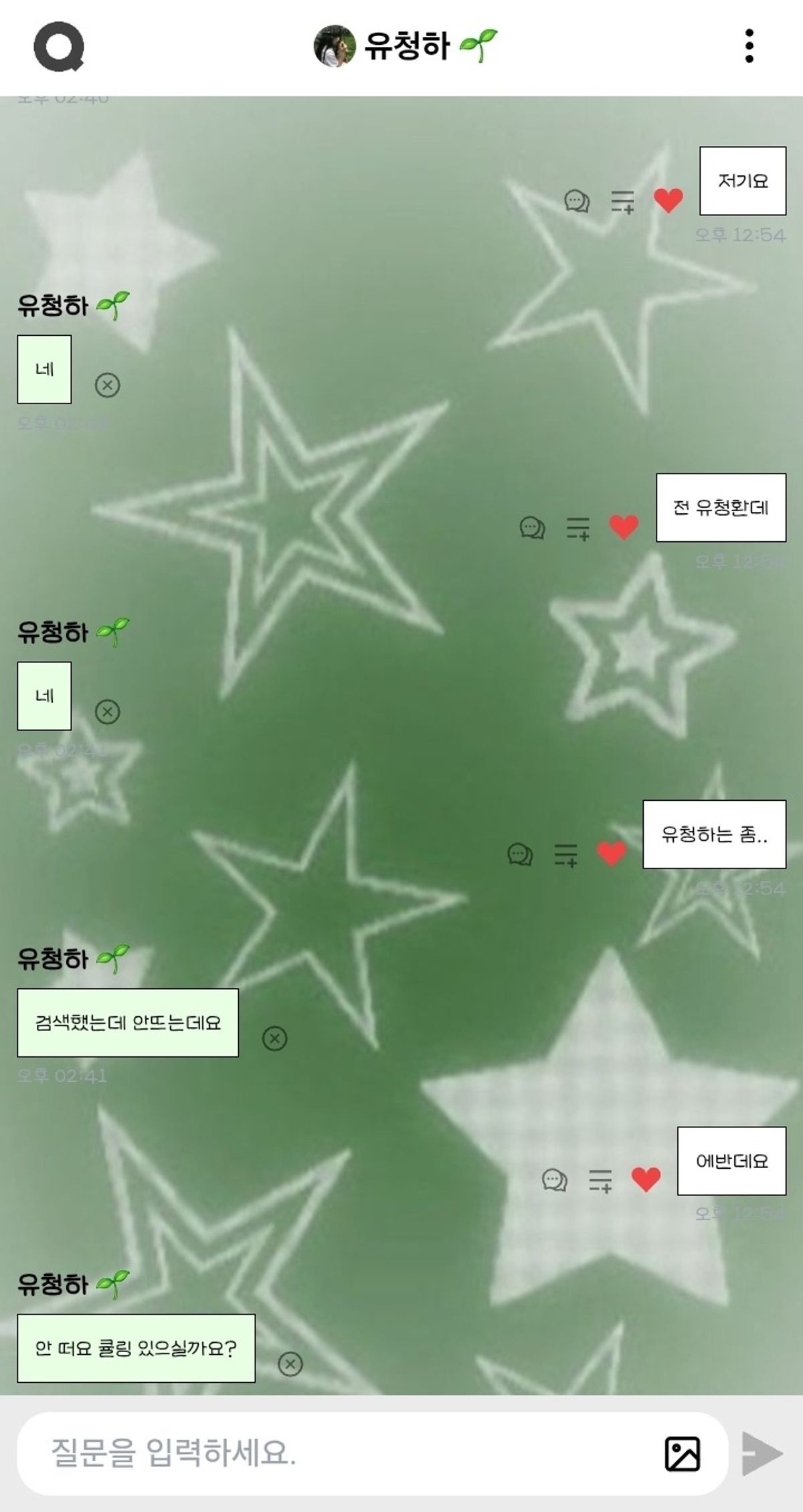Delete the '검색했는데 안뜨는데요' answer
This screenshot has width=803, height=1512.
click(x=274, y=1038)
